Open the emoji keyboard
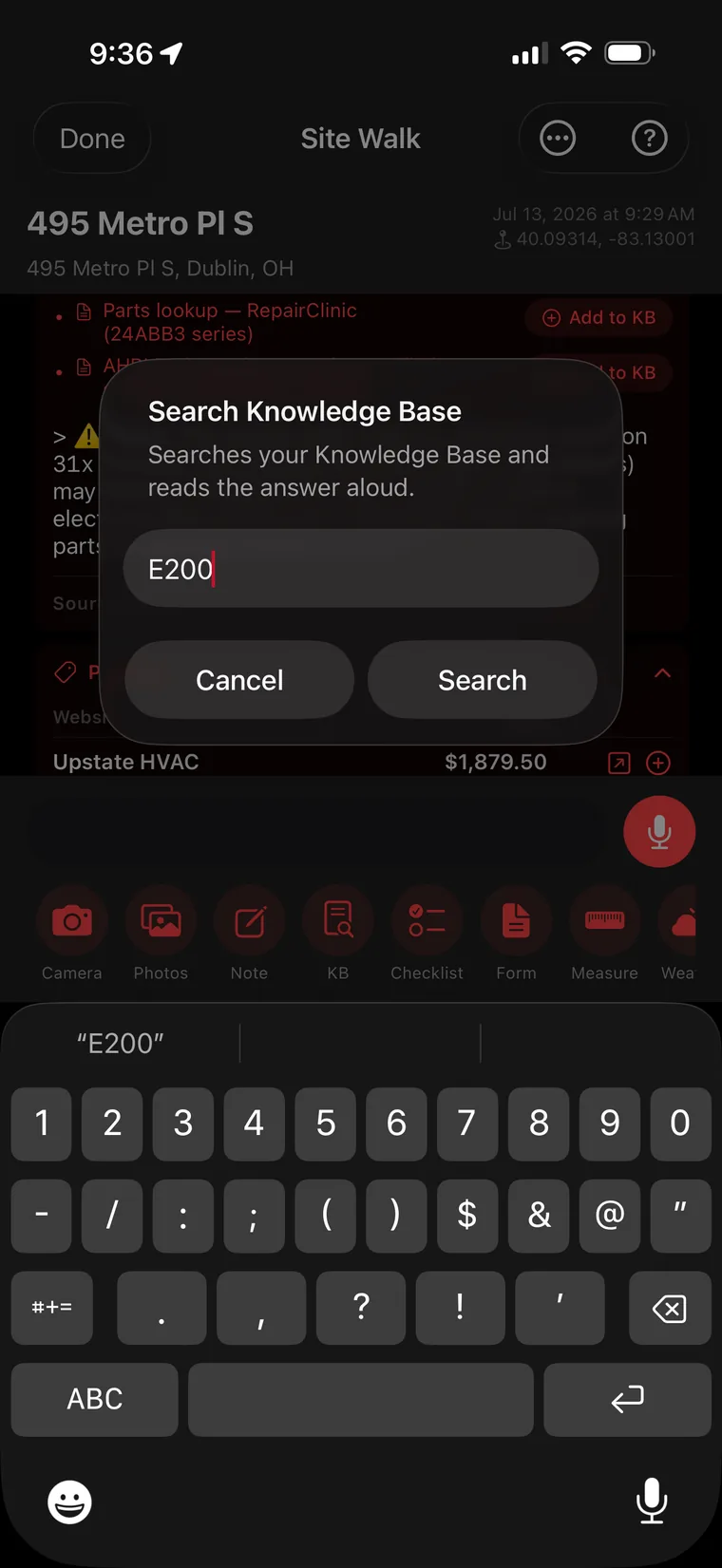The height and width of the screenshot is (1568, 722). (70, 1502)
